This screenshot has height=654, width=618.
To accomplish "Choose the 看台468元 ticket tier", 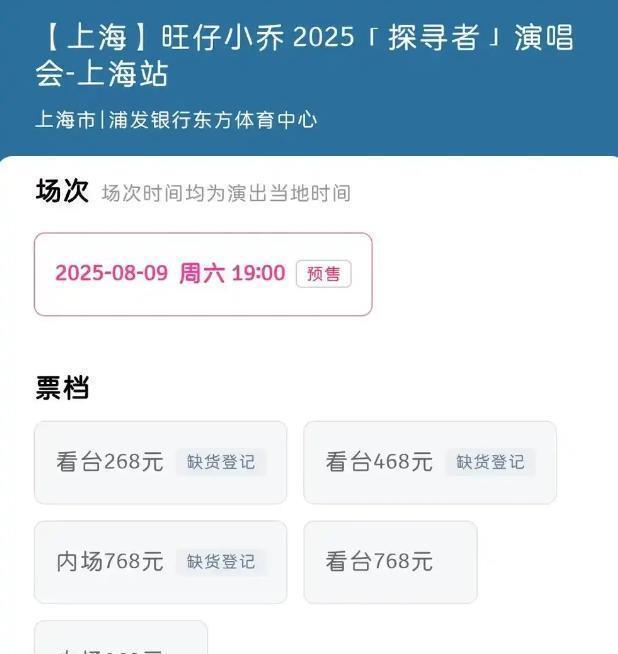I will tap(429, 462).
